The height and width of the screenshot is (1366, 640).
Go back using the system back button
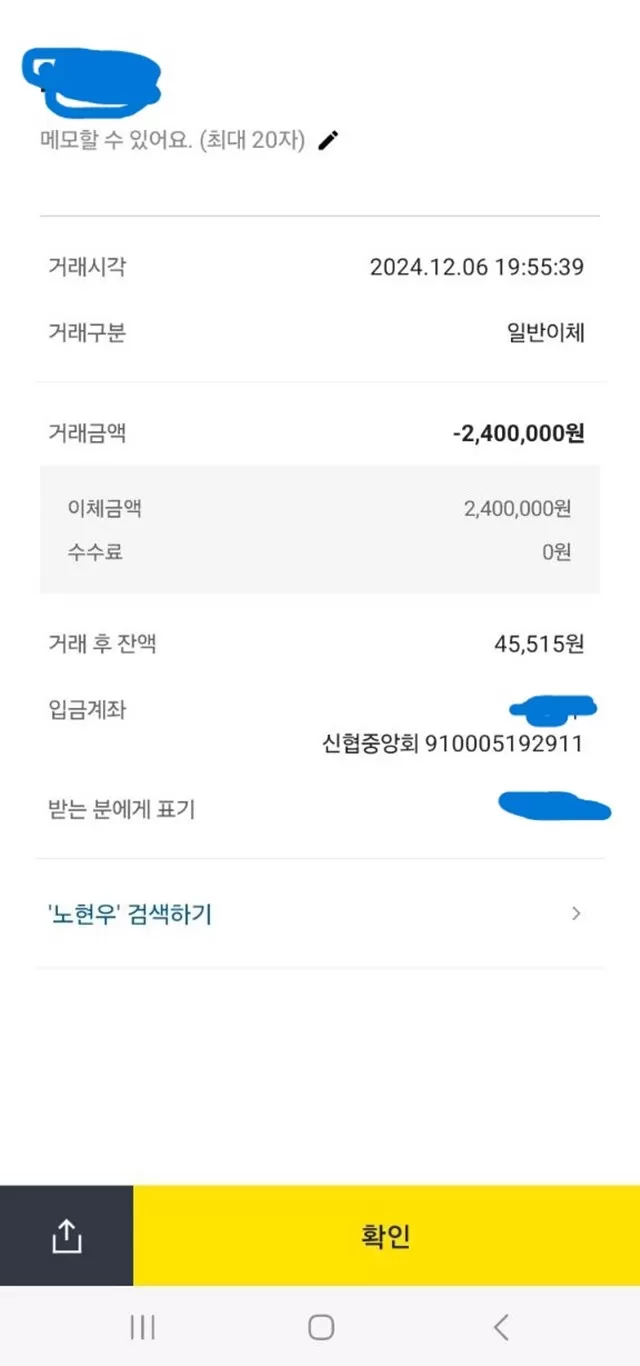point(501,1327)
